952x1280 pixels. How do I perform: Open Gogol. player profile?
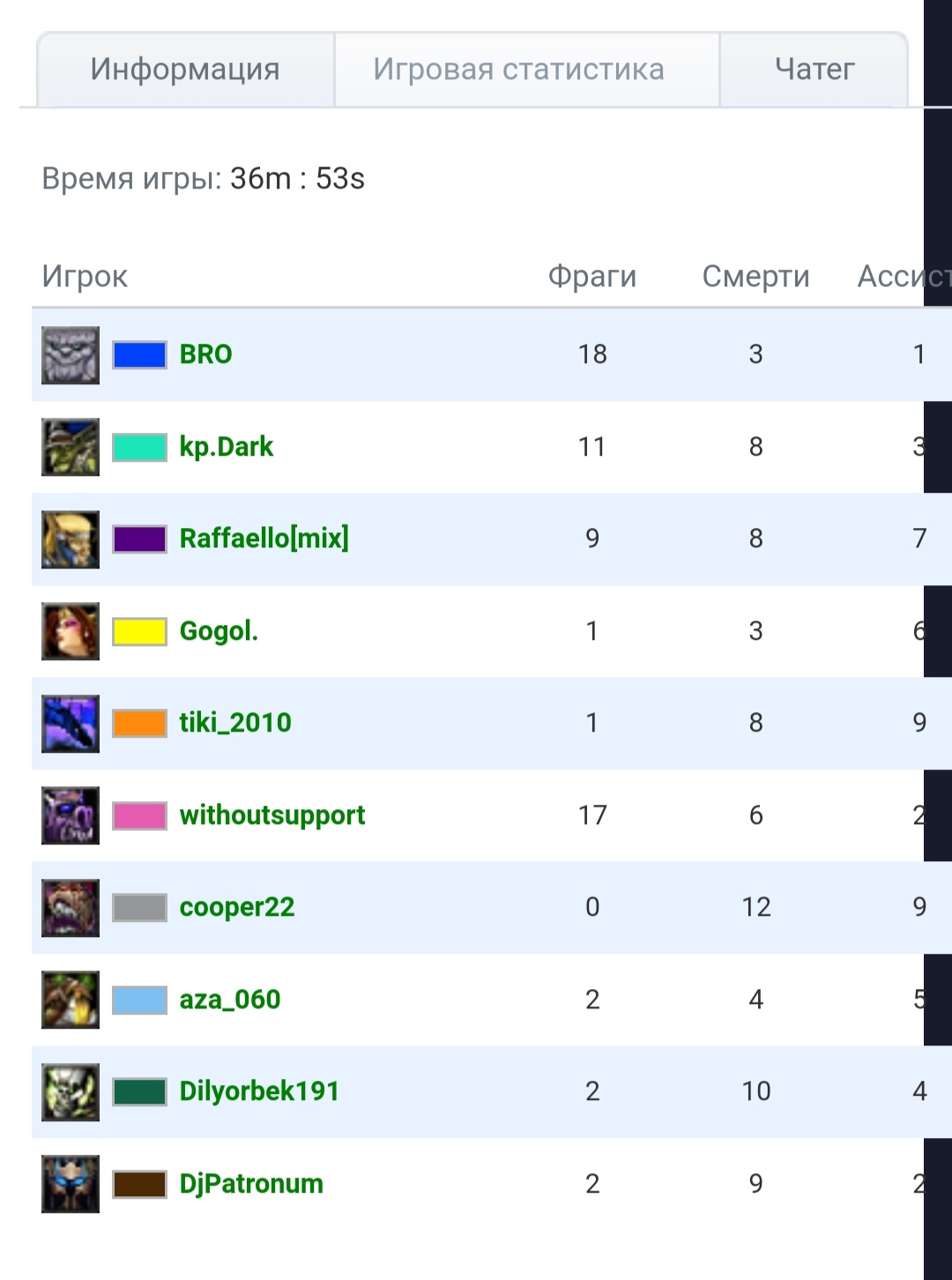pos(219,631)
